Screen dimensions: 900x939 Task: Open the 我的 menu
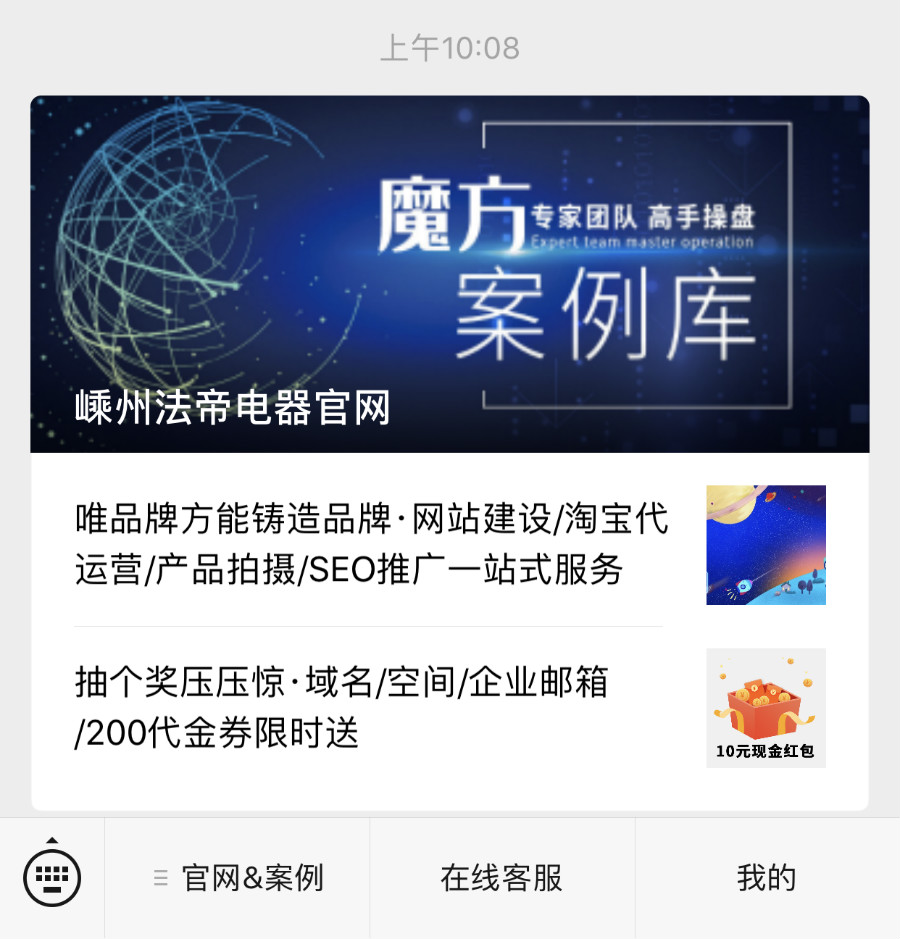pos(767,878)
